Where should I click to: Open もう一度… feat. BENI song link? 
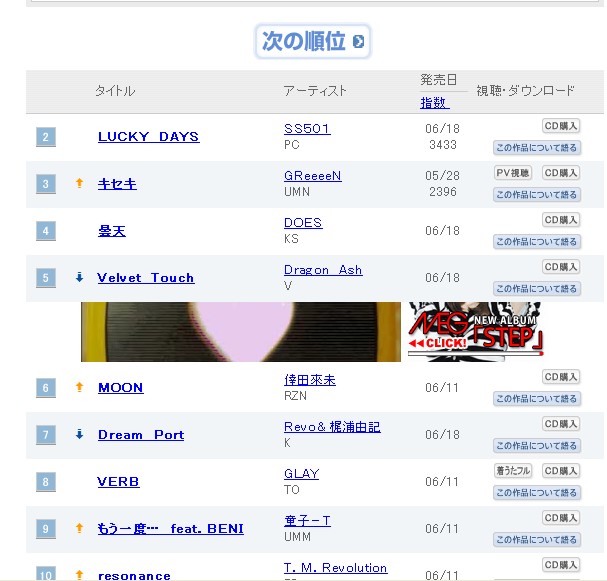point(170,529)
